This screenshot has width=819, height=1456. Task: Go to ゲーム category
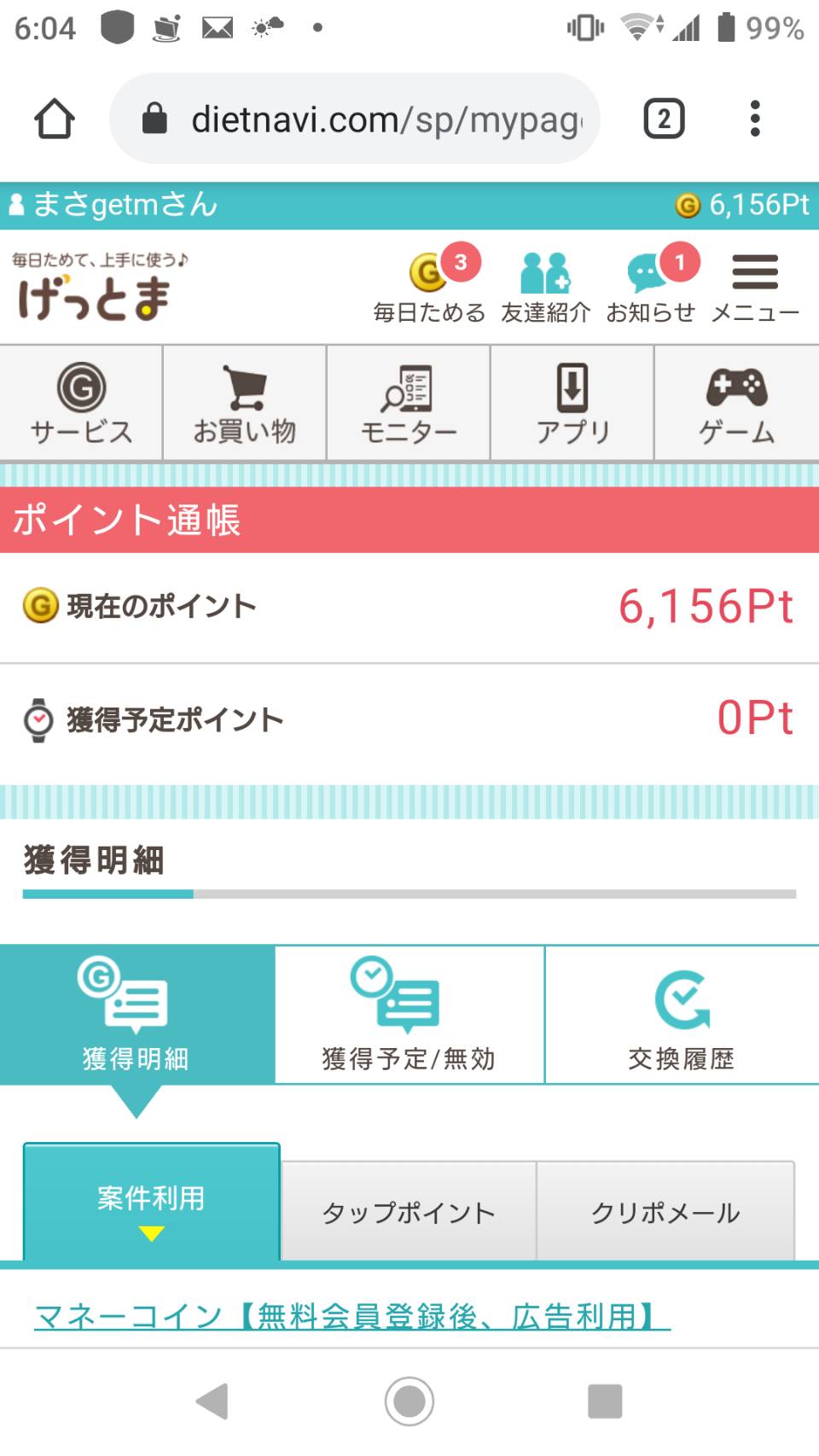(737, 404)
